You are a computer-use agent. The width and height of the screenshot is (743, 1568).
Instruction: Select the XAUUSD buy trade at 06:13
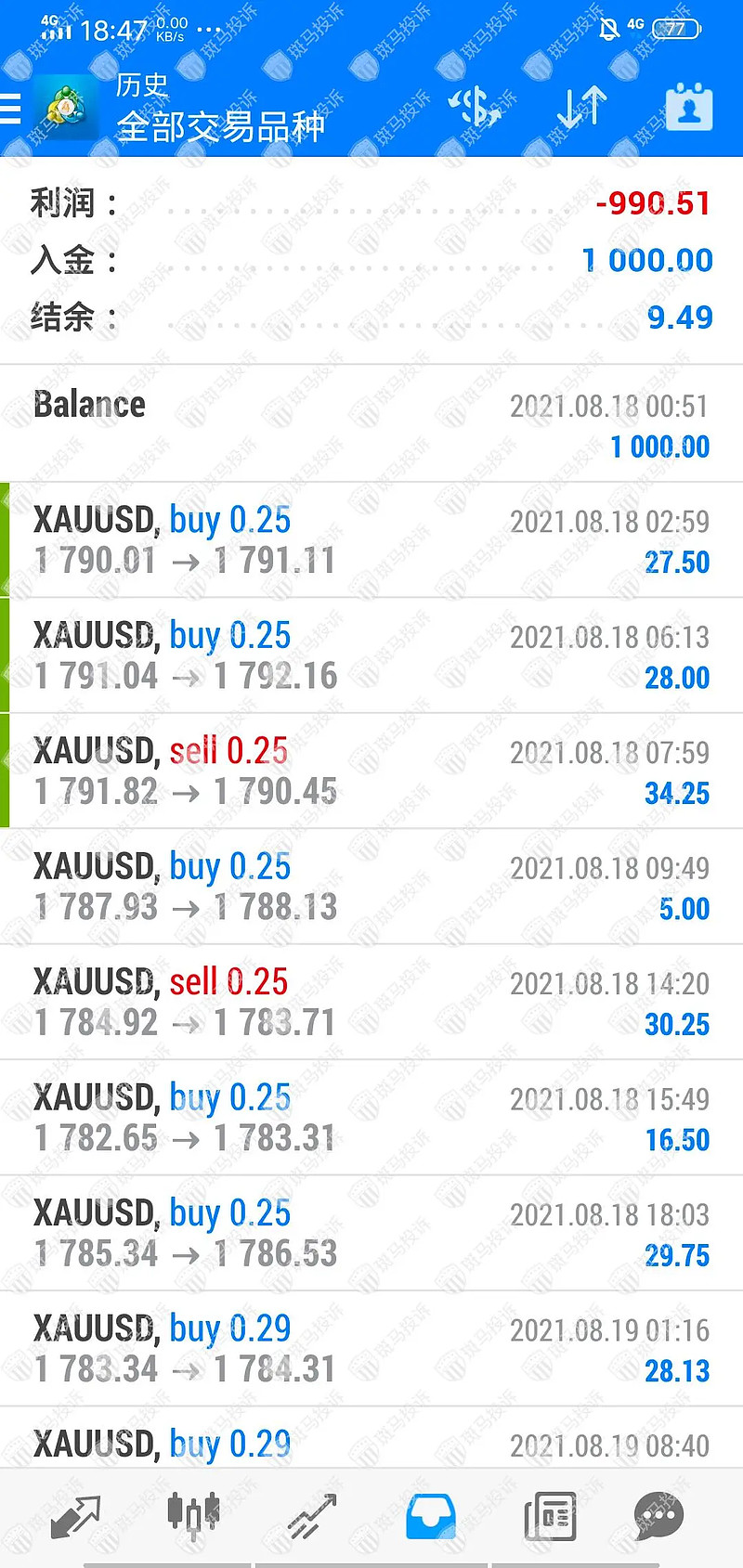pyautogui.click(x=371, y=655)
